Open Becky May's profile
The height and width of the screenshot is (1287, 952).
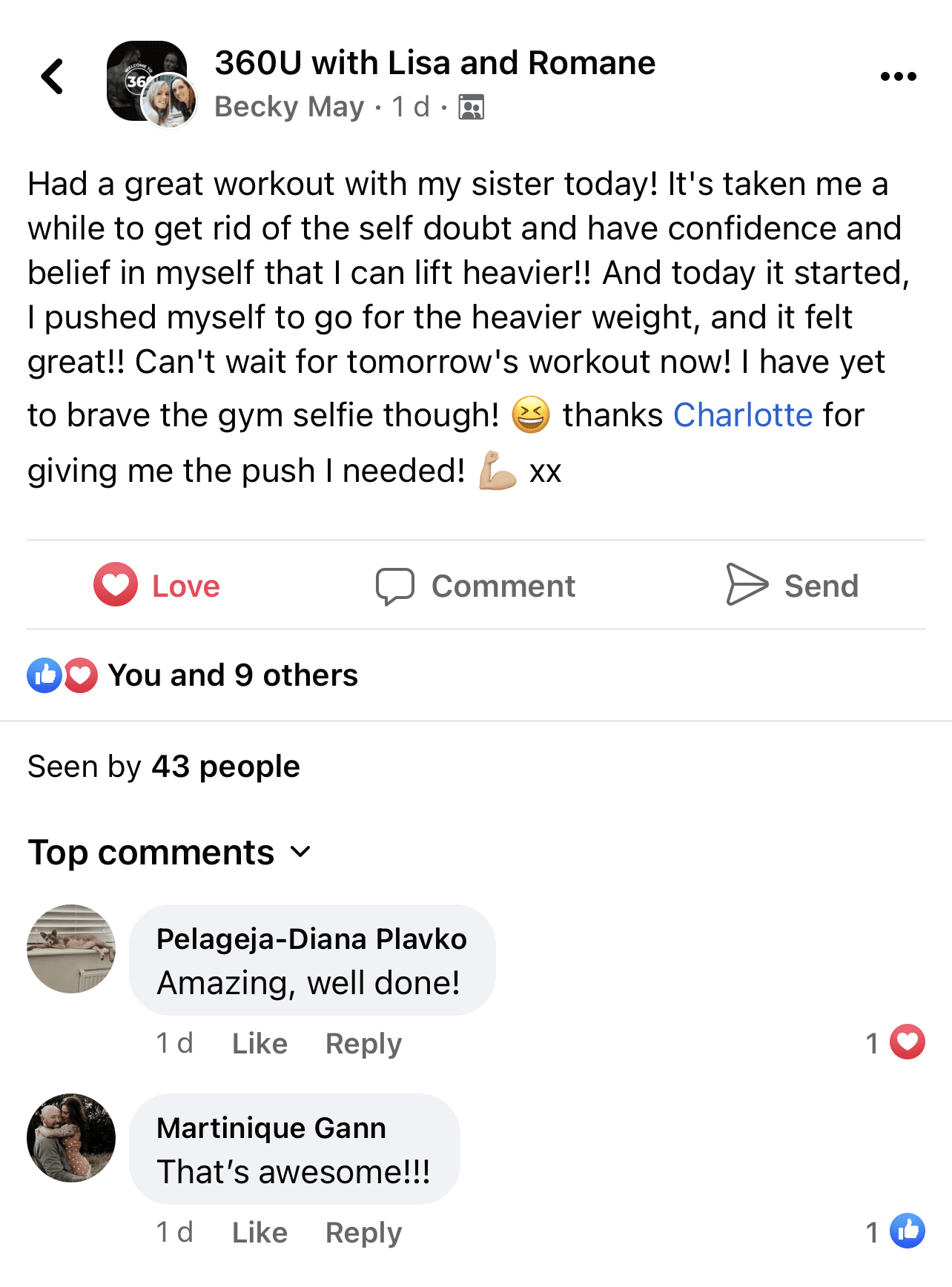point(289,107)
